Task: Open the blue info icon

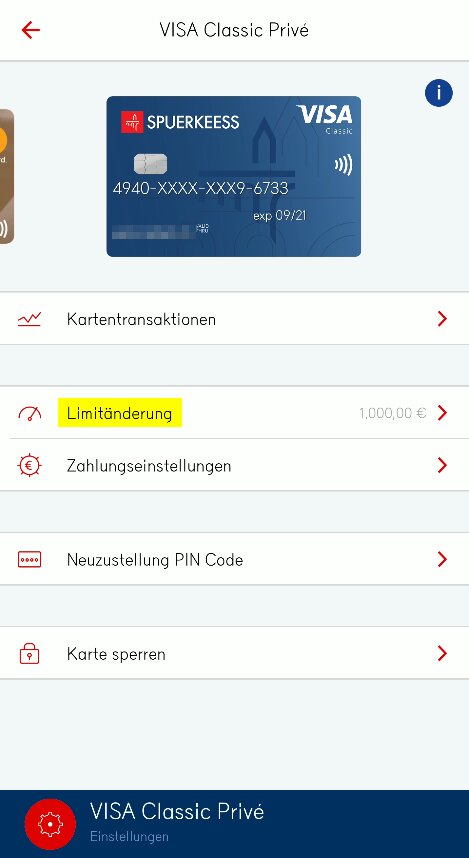Action: pyautogui.click(x=438, y=93)
